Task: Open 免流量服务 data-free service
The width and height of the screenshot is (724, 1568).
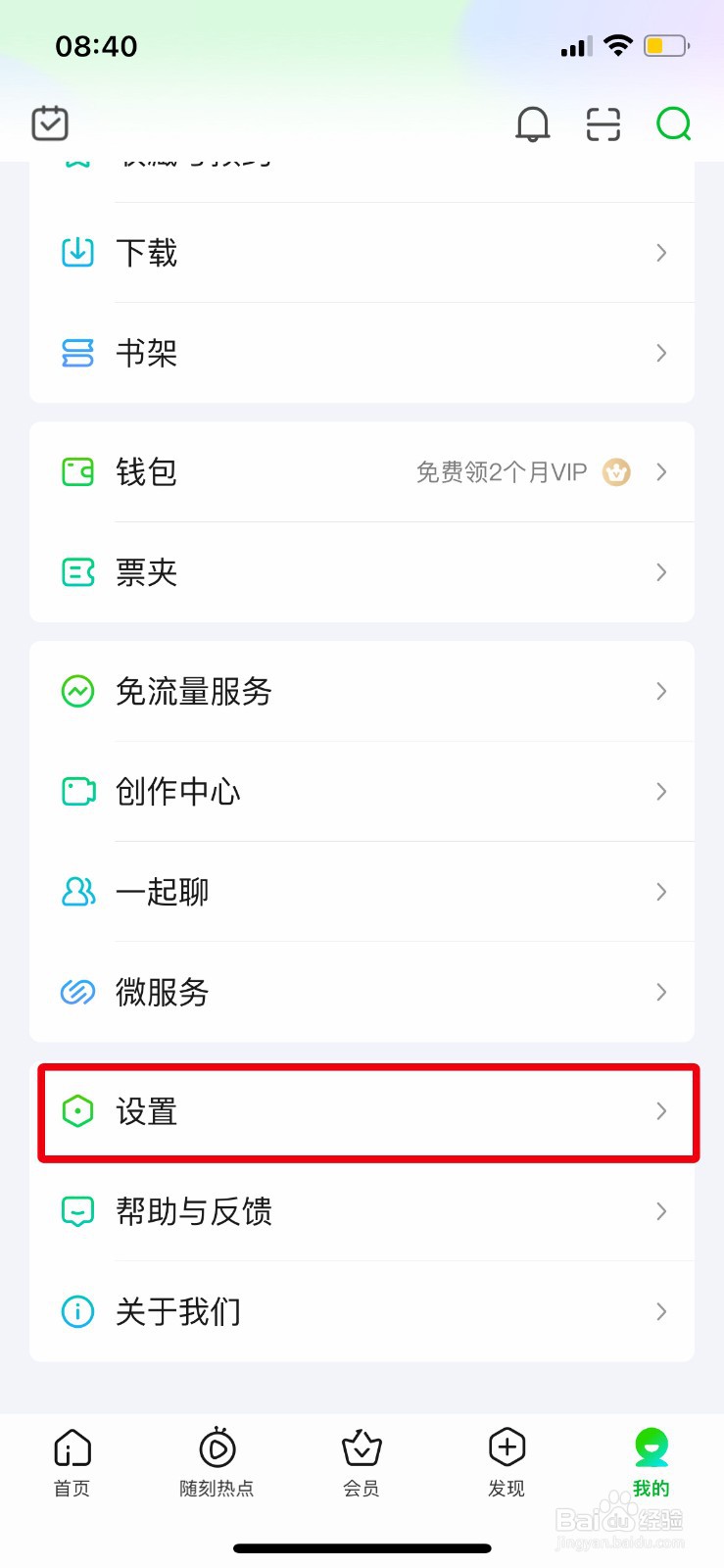Action: [x=193, y=692]
